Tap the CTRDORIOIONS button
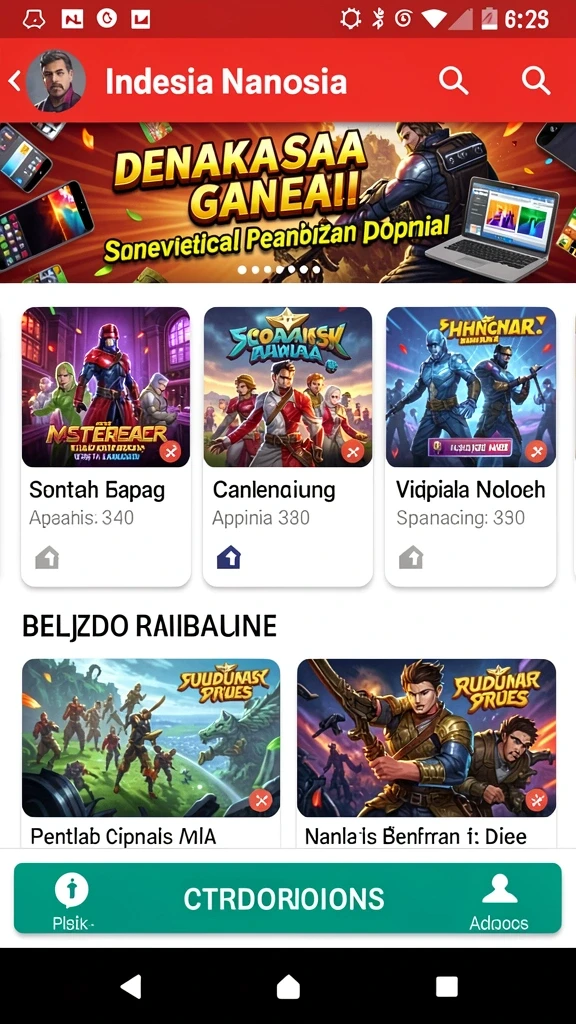576x1024 pixels. pyautogui.click(x=283, y=899)
